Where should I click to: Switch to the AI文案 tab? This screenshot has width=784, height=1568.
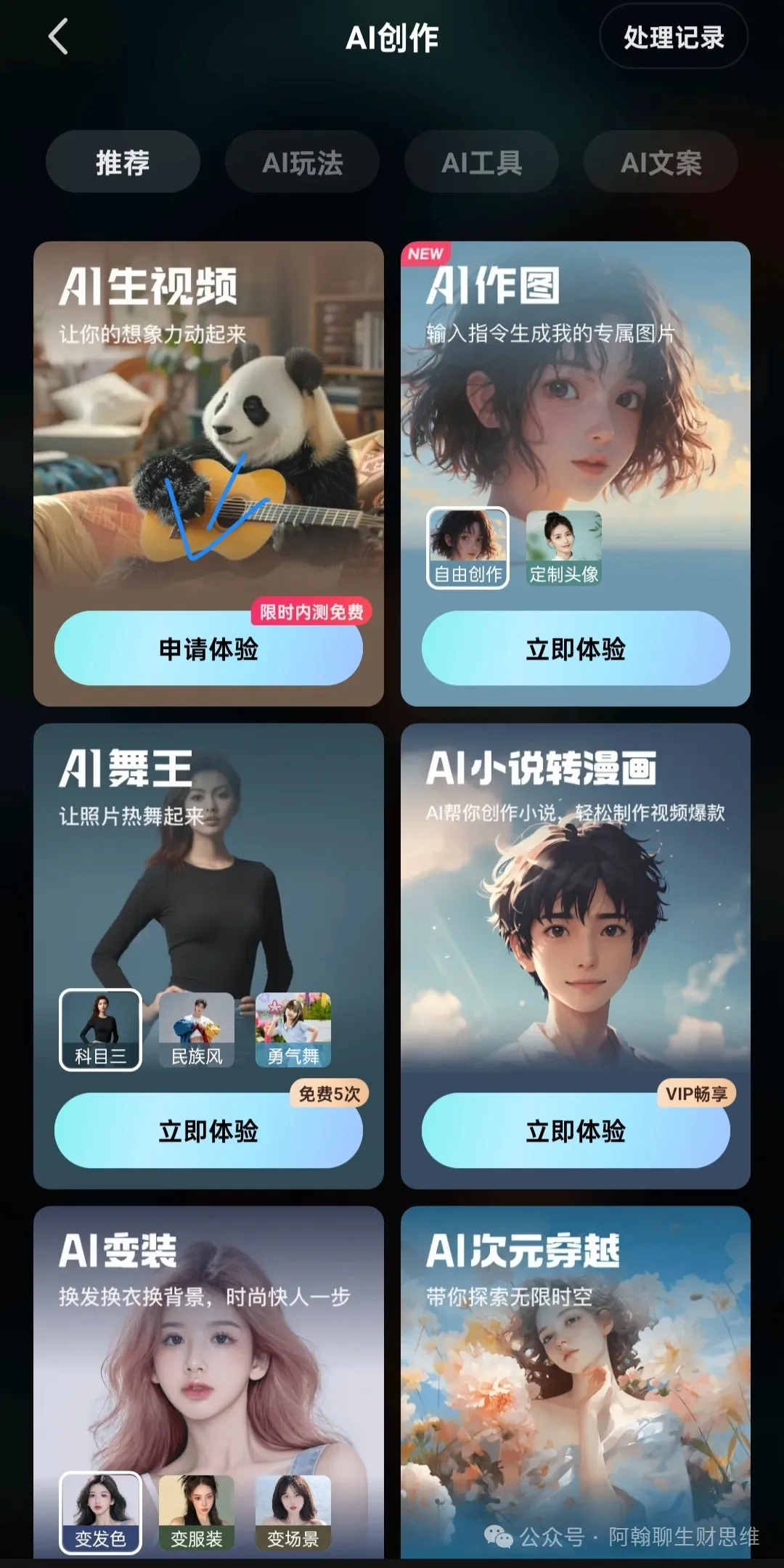[x=661, y=163]
